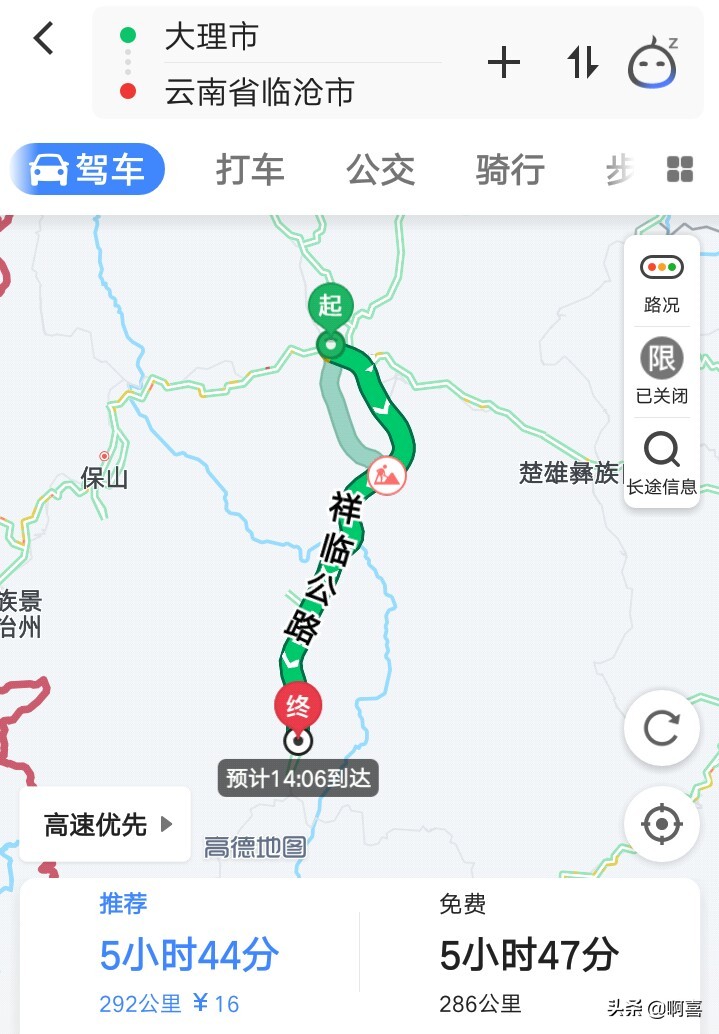
Task: Switch to the 骑行 cycling tab
Action: coord(510,170)
